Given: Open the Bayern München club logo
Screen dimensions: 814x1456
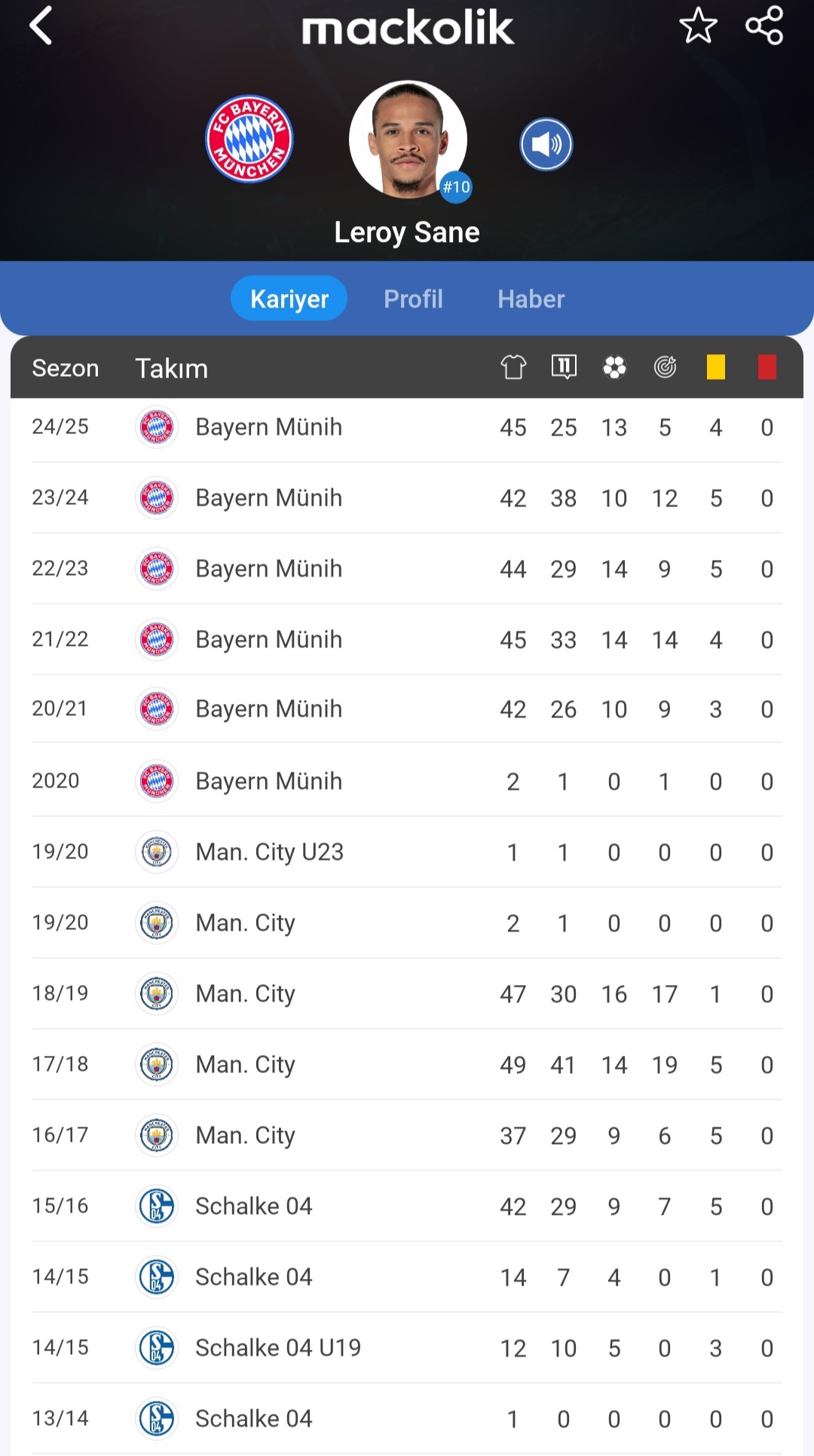Looking at the screenshot, I should [x=249, y=139].
